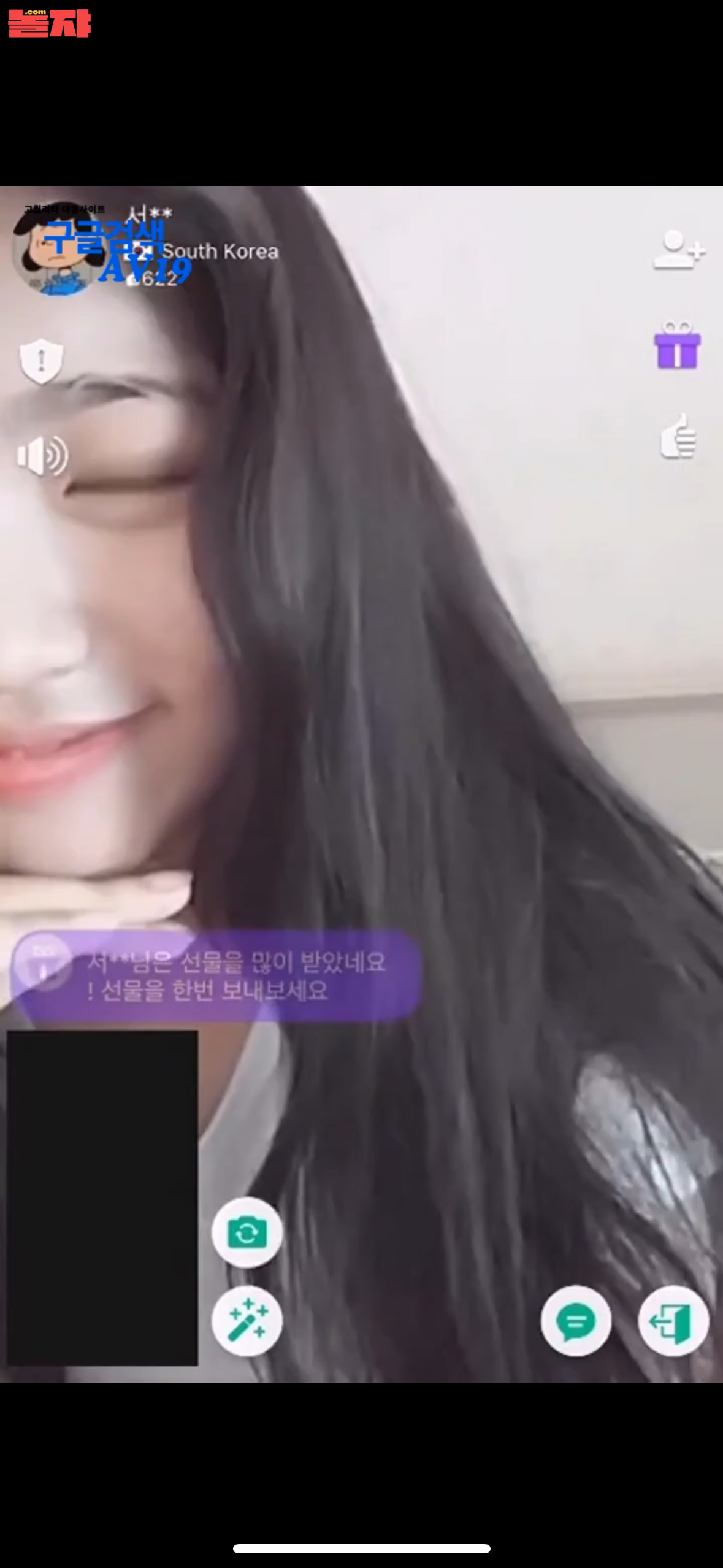Leave the video call via the exit door

[673, 1321]
